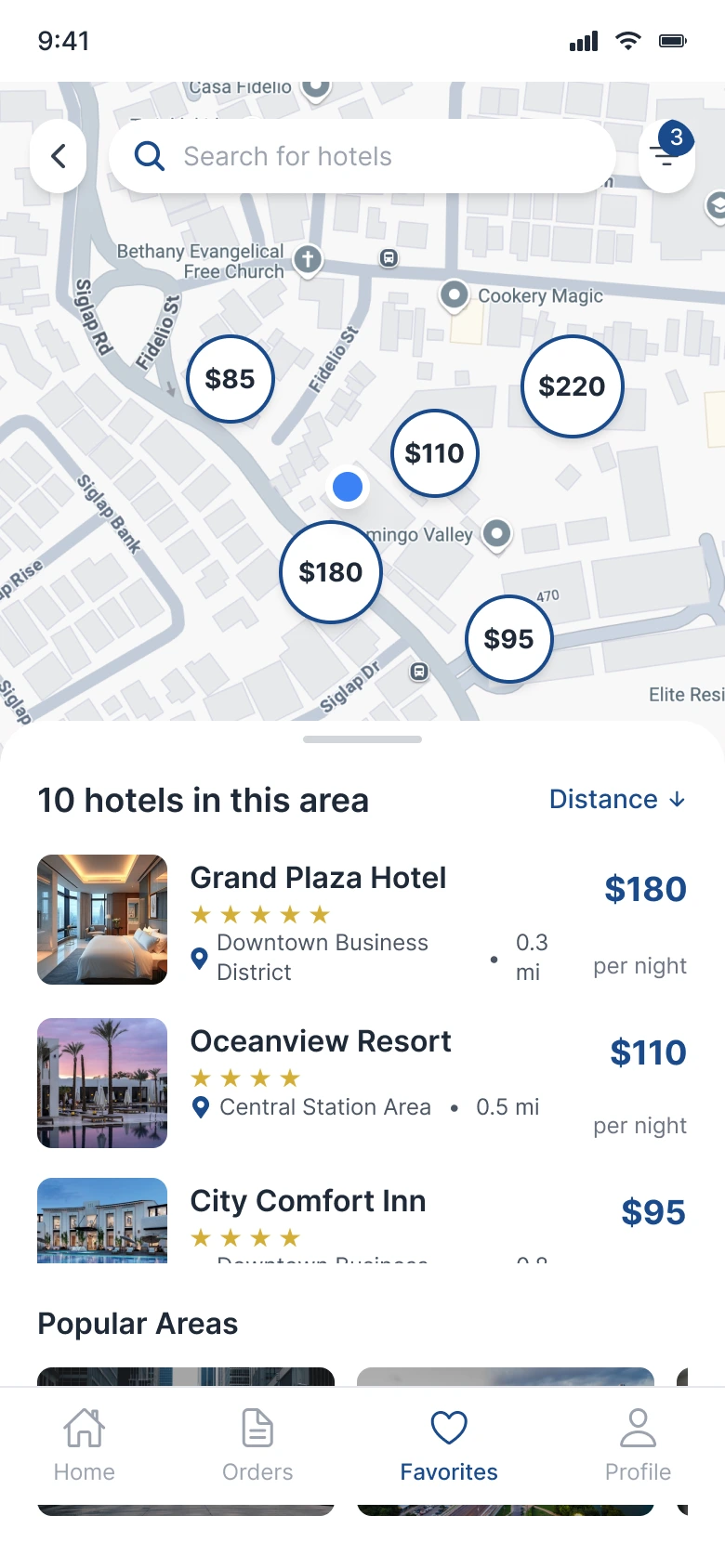View Oceanview Resort details
Image resolution: width=725 pixels, height=1568 pixels.
pos(321,1041)
